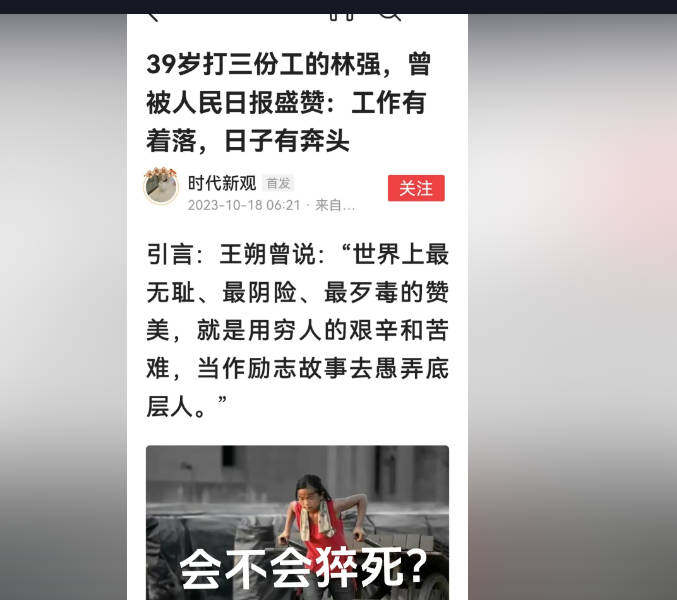Listen to the article with the headphone icon

point(341,12)
